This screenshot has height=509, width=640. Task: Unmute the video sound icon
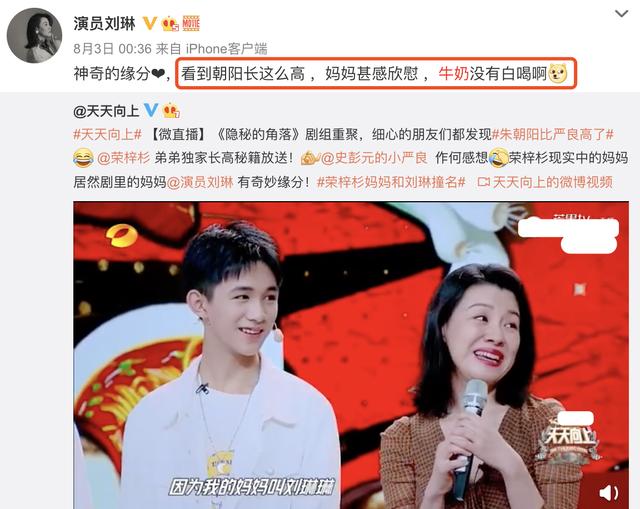pyautogui.click(x=606, y=490)
